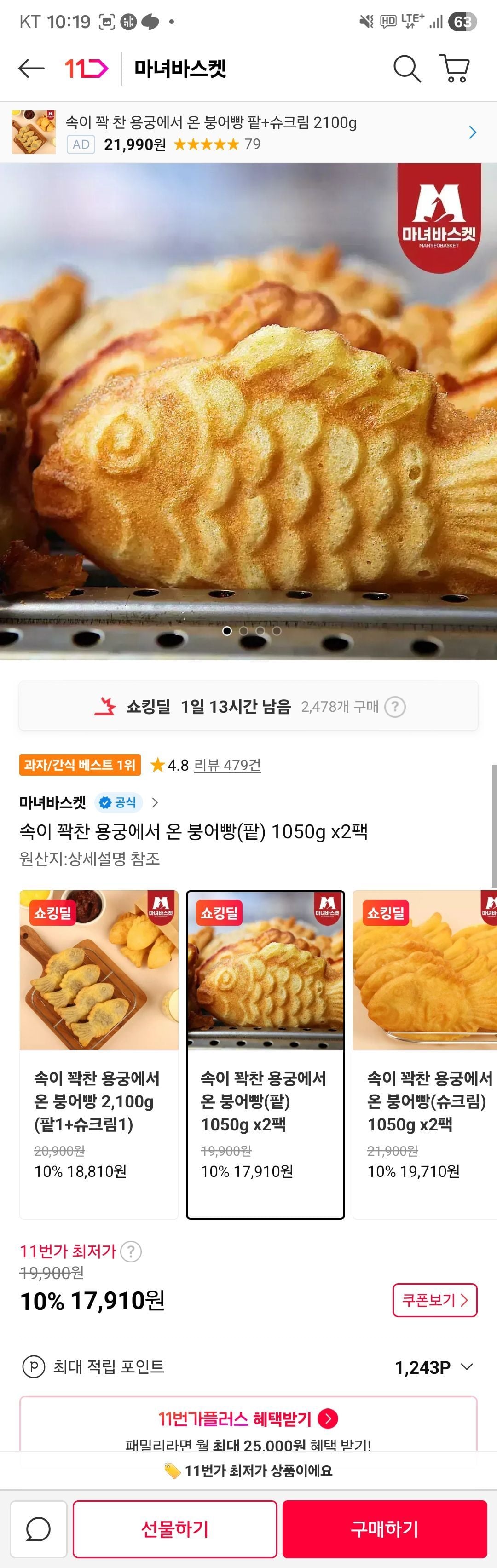
Task: Select the 붕어빵(팥) 1050g x2팩 option card
Action: [x=265, y=1054]
